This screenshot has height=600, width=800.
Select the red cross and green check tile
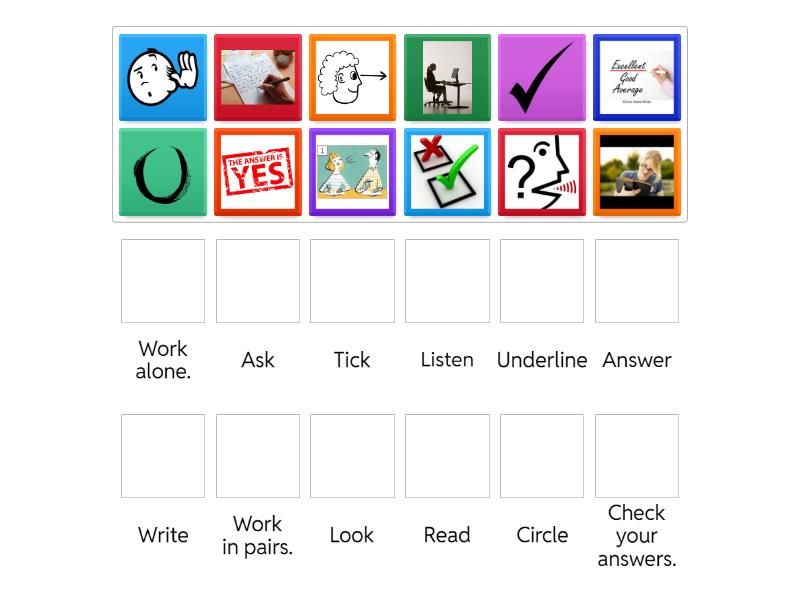click(447, 172)
